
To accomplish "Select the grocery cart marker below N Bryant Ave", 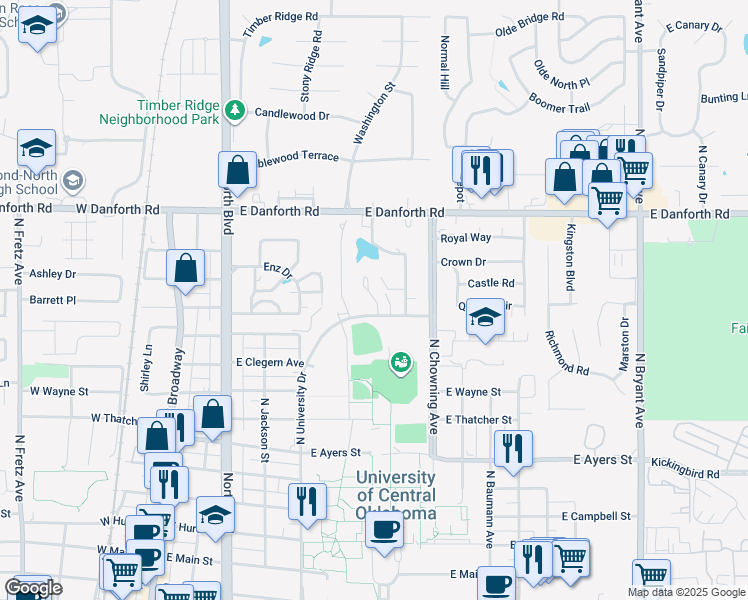I will (650, 576).
